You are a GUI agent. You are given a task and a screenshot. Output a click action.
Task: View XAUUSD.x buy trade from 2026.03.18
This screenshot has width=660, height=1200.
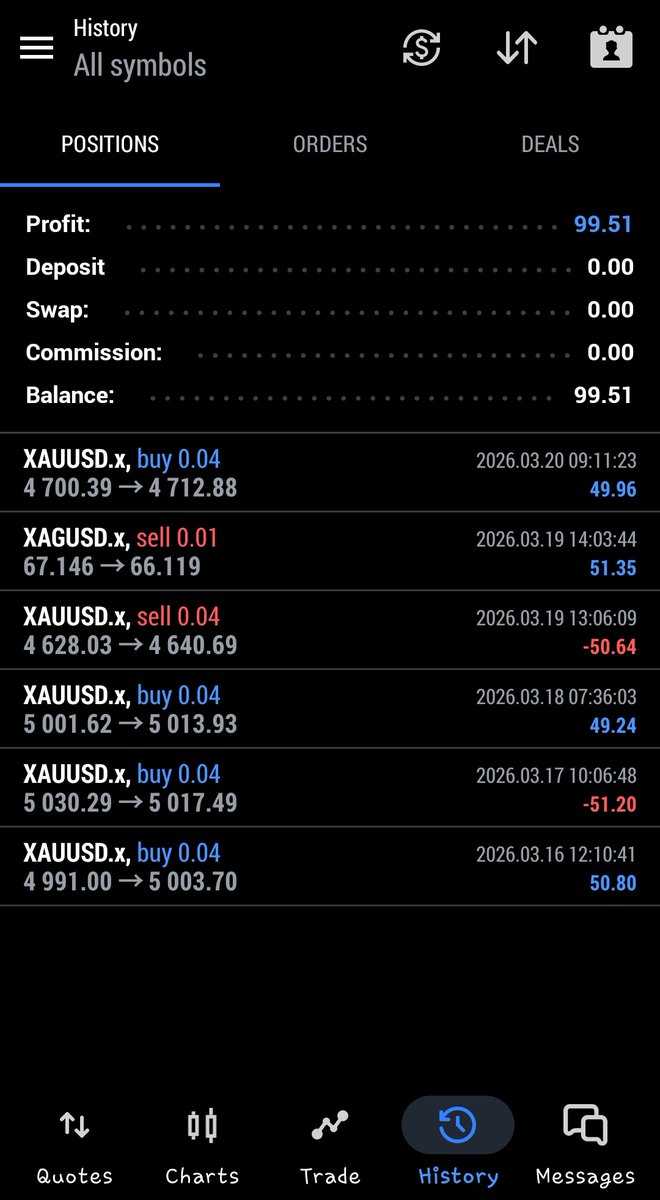point(330,710)
